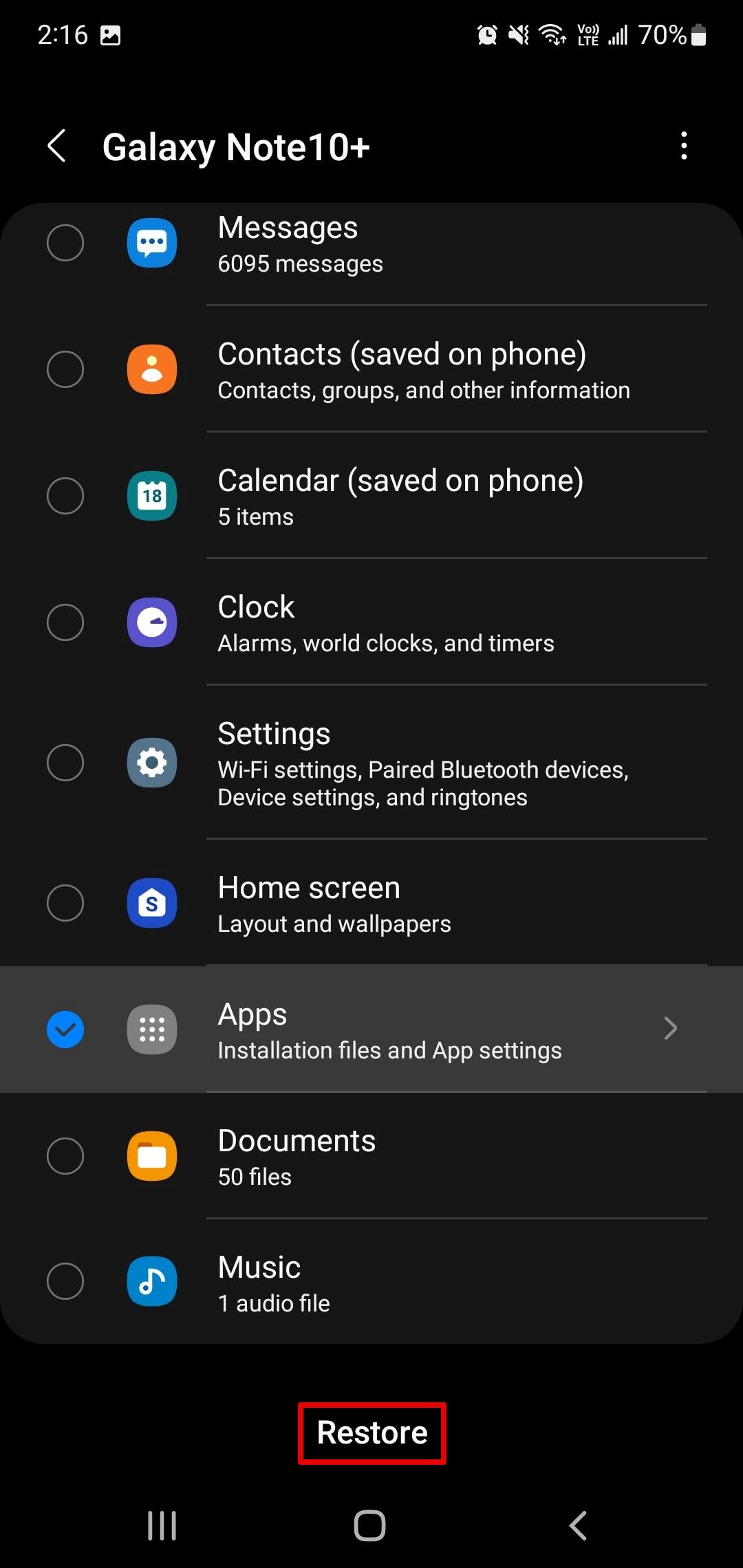This screenshot has height=1568, width=743.
Task: Select Home screen layout and wallpapers
Action: click(65, 903)
